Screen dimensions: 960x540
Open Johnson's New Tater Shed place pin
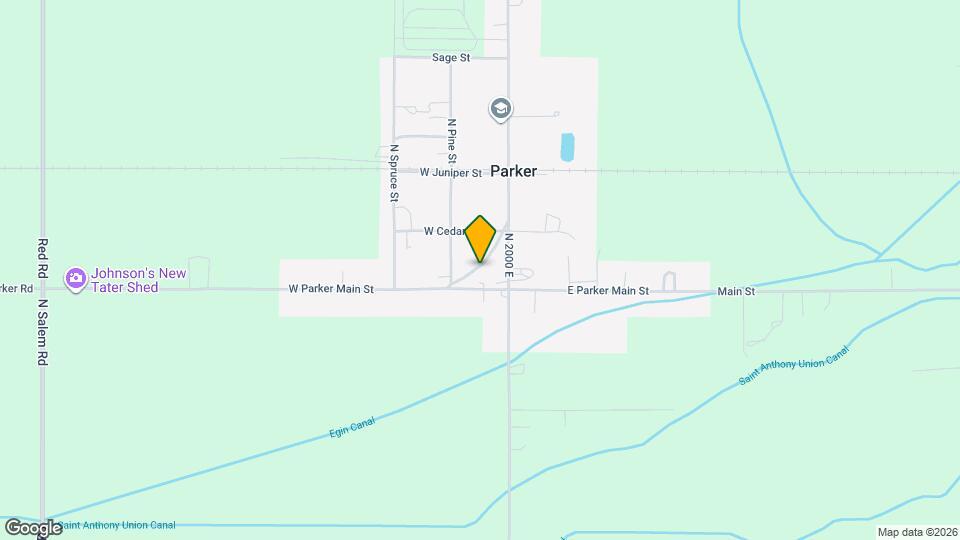(76, 279)
